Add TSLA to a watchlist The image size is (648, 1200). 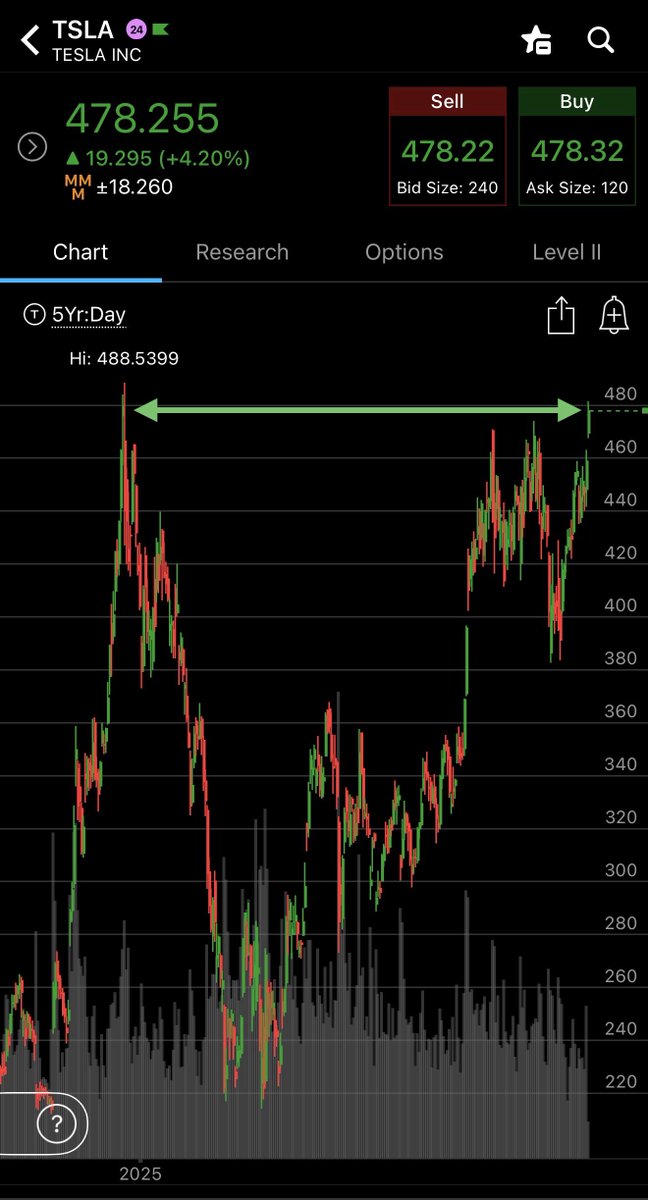536,40
